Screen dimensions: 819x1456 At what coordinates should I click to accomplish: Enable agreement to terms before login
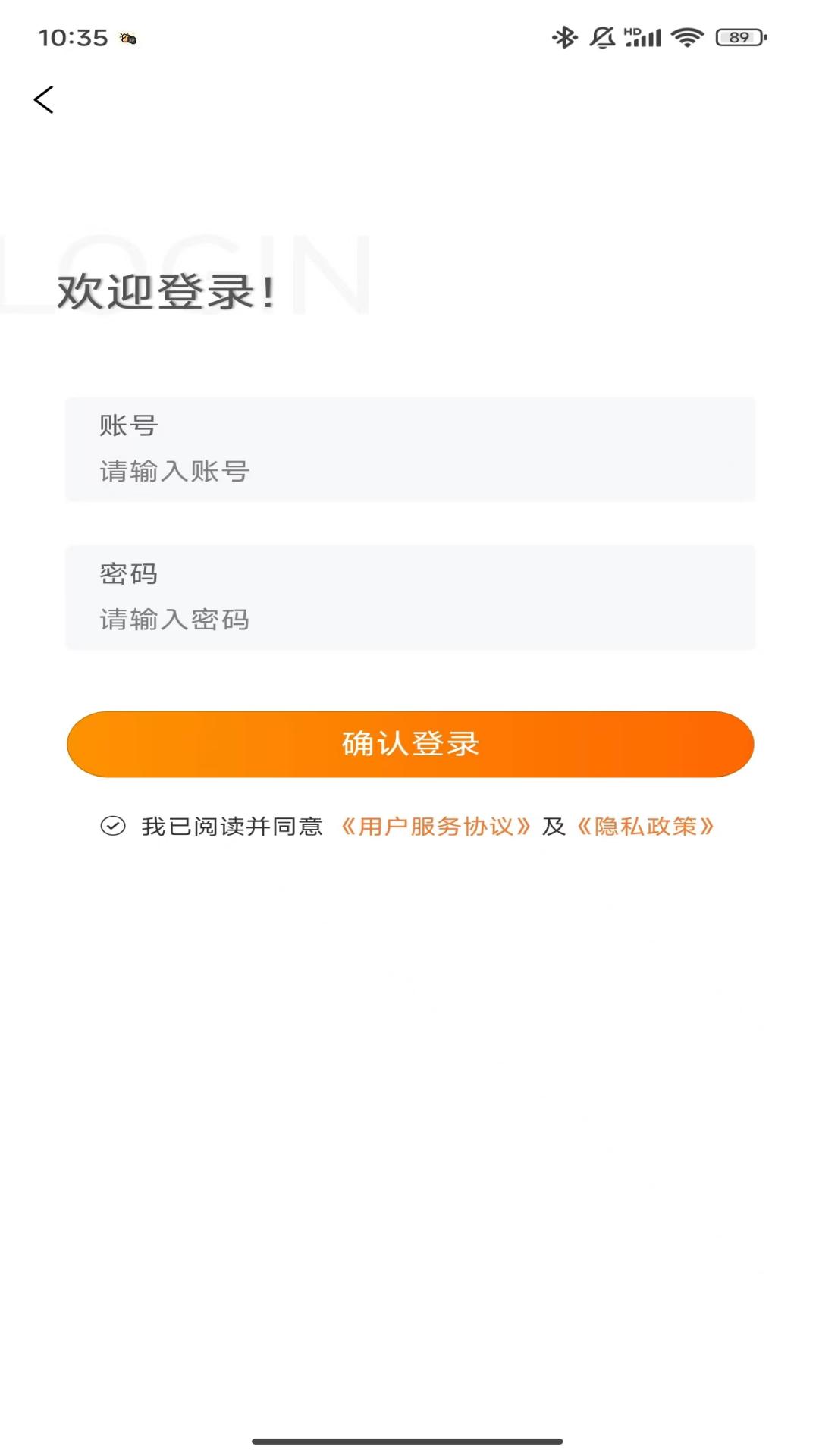(x=112, y=827)
